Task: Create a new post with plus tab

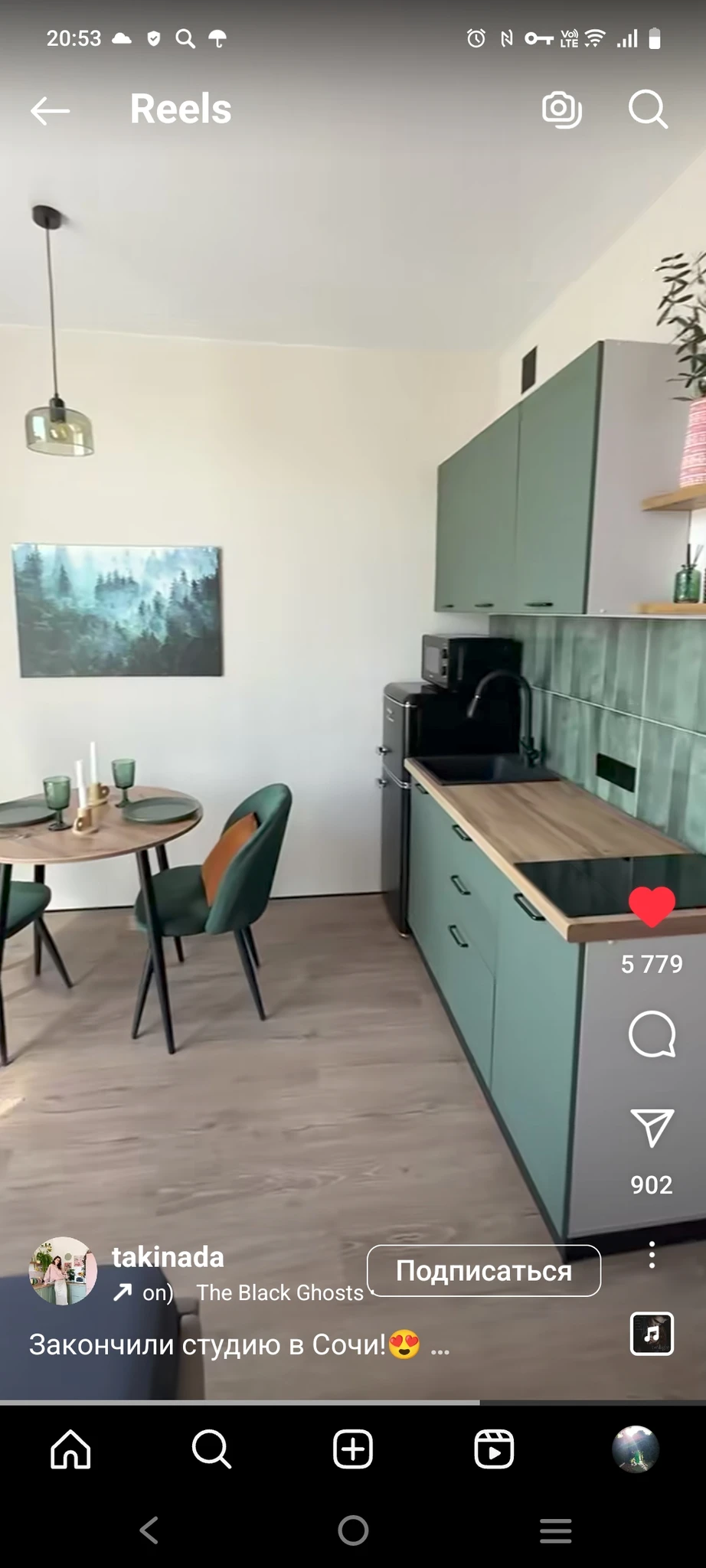Action: tap(353, 1449)
